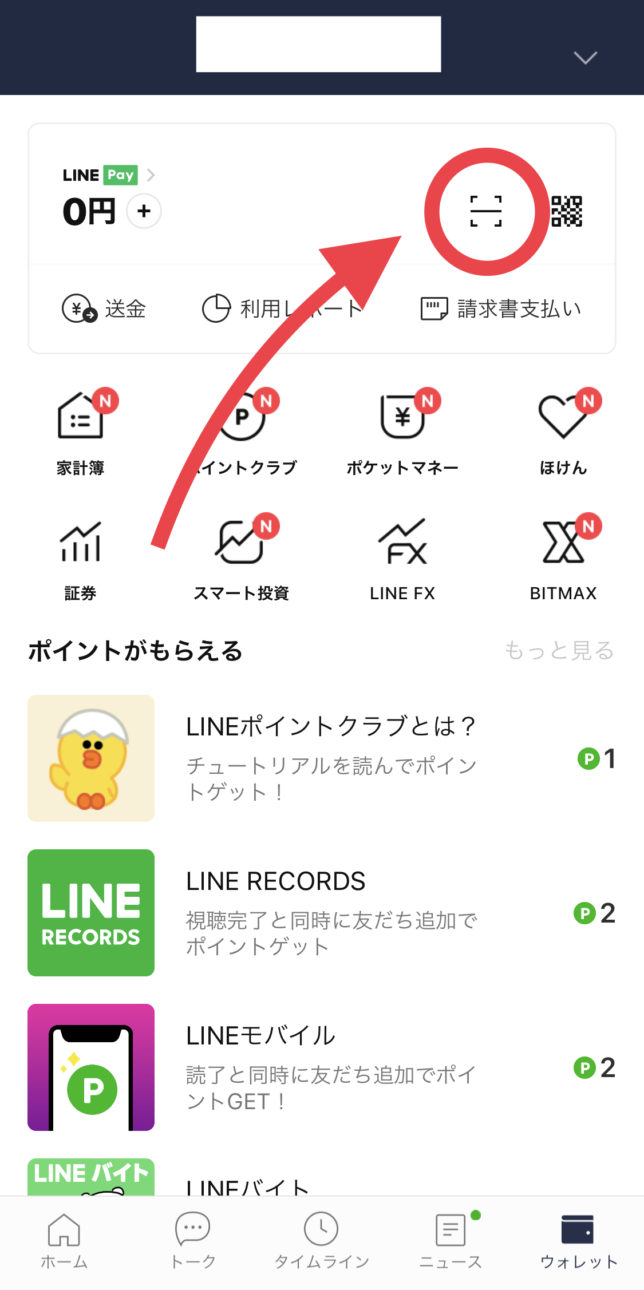Open LINE Pay details
This screenshot has height=1290, width=644.
tap(108, 175)
